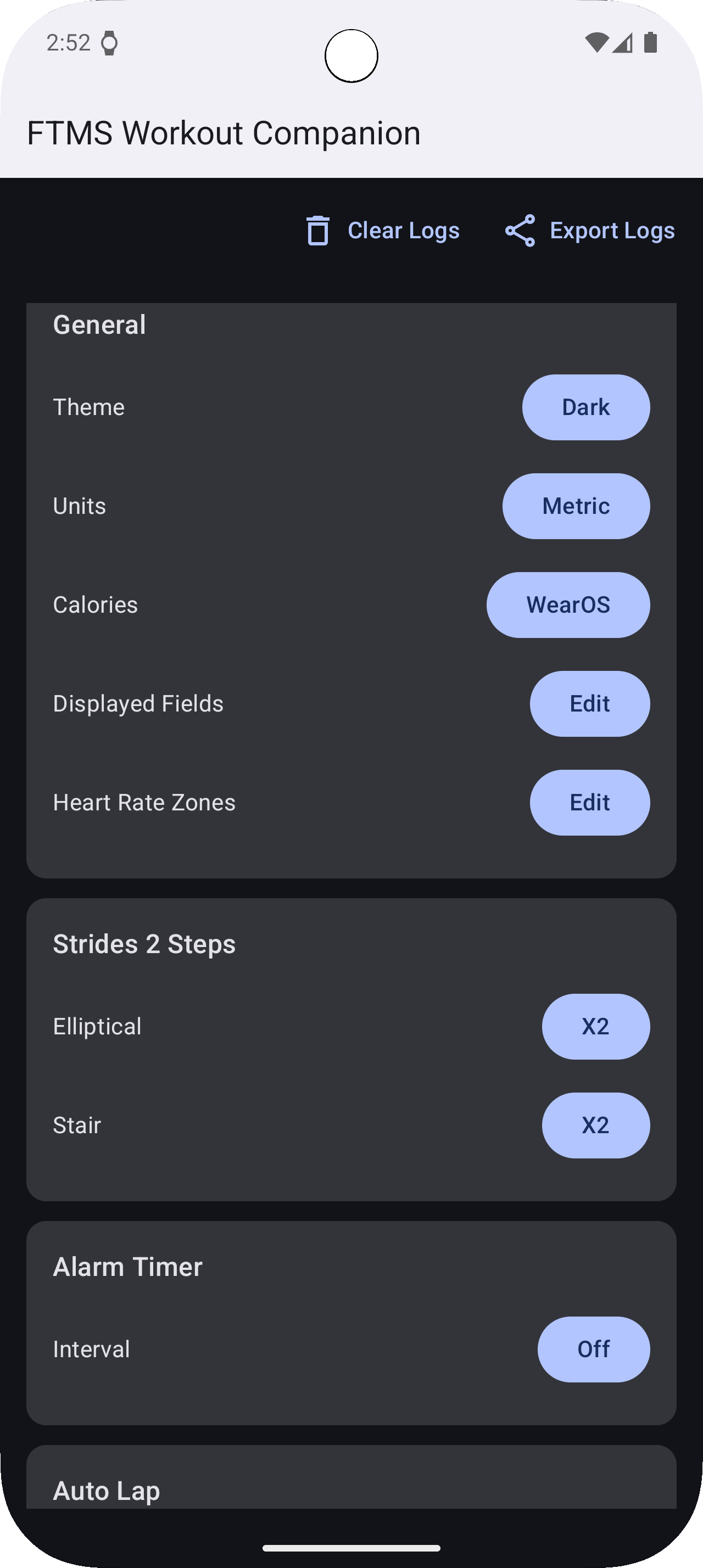Edit the Displayed Fields
This screenshot has height=1568, width=703.
coord(589,704)
